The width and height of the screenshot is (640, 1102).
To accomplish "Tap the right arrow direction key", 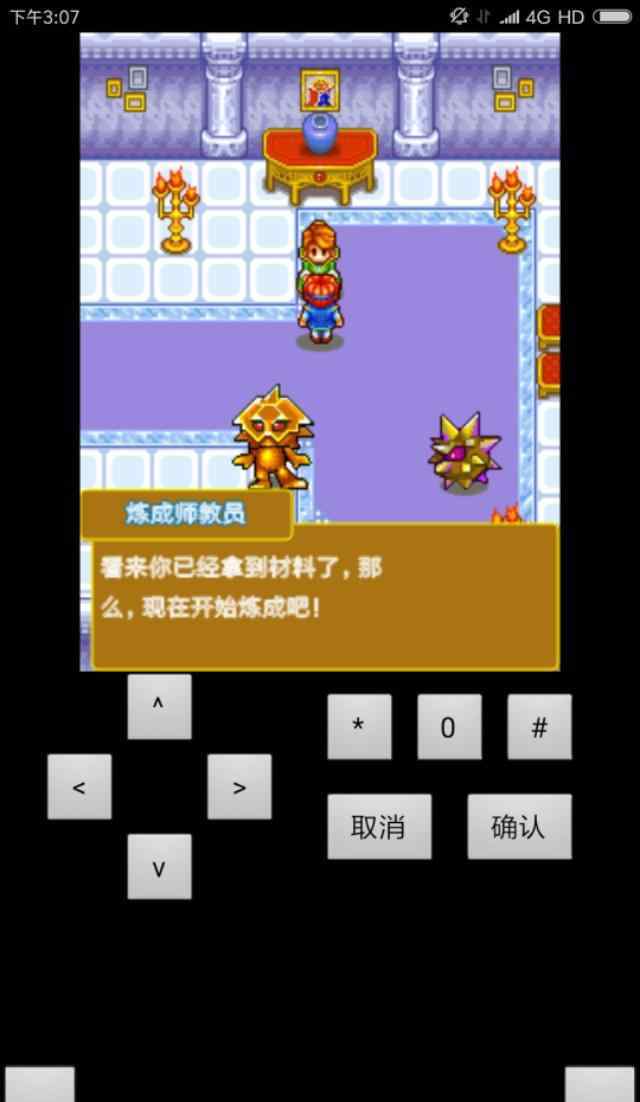I will point(240,786).
